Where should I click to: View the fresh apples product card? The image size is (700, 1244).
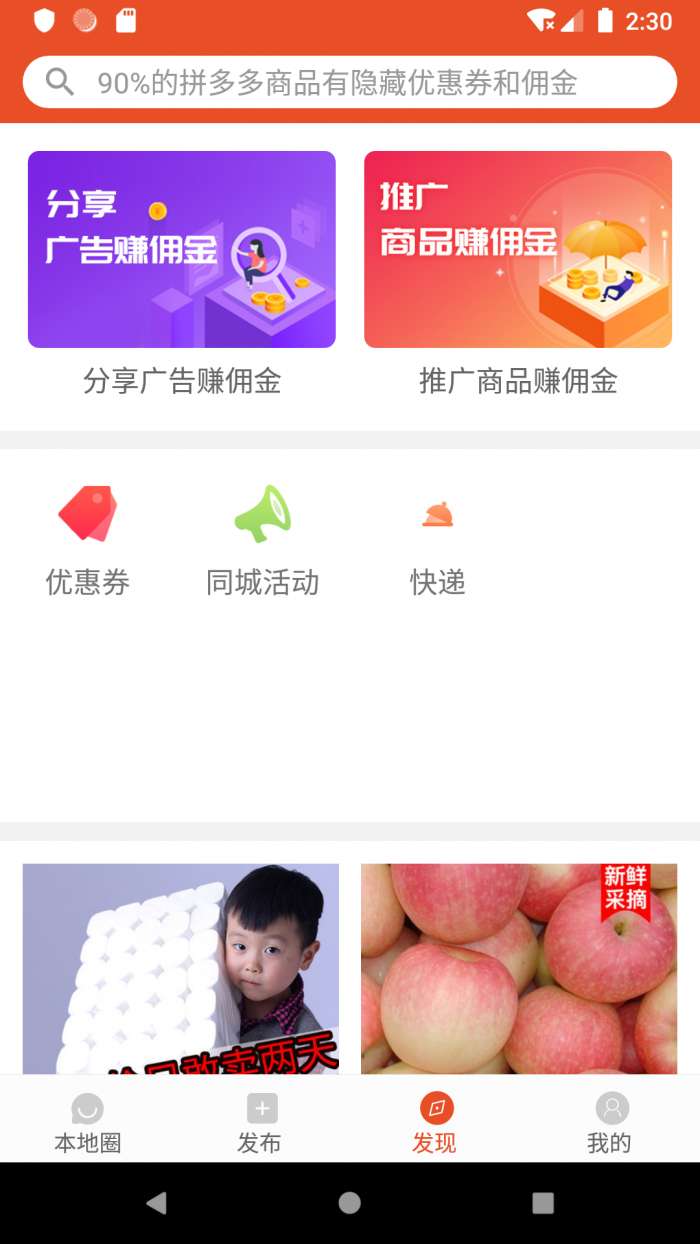point(518,968)
